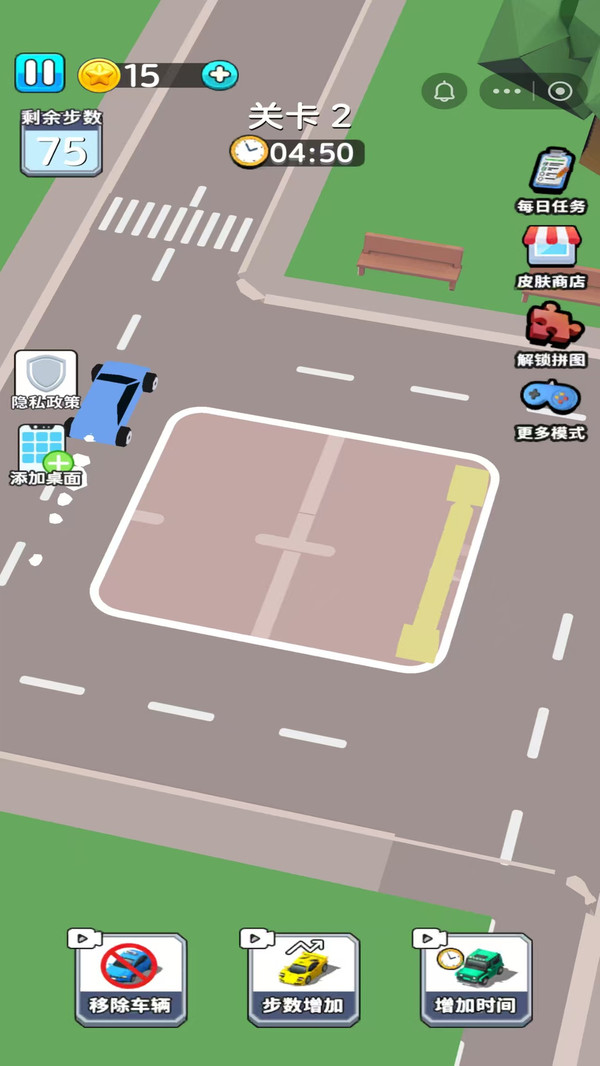Viewport: 600px width, 1066px height.
Task: Open the notifications bell
Action: (x=445, y=92)
